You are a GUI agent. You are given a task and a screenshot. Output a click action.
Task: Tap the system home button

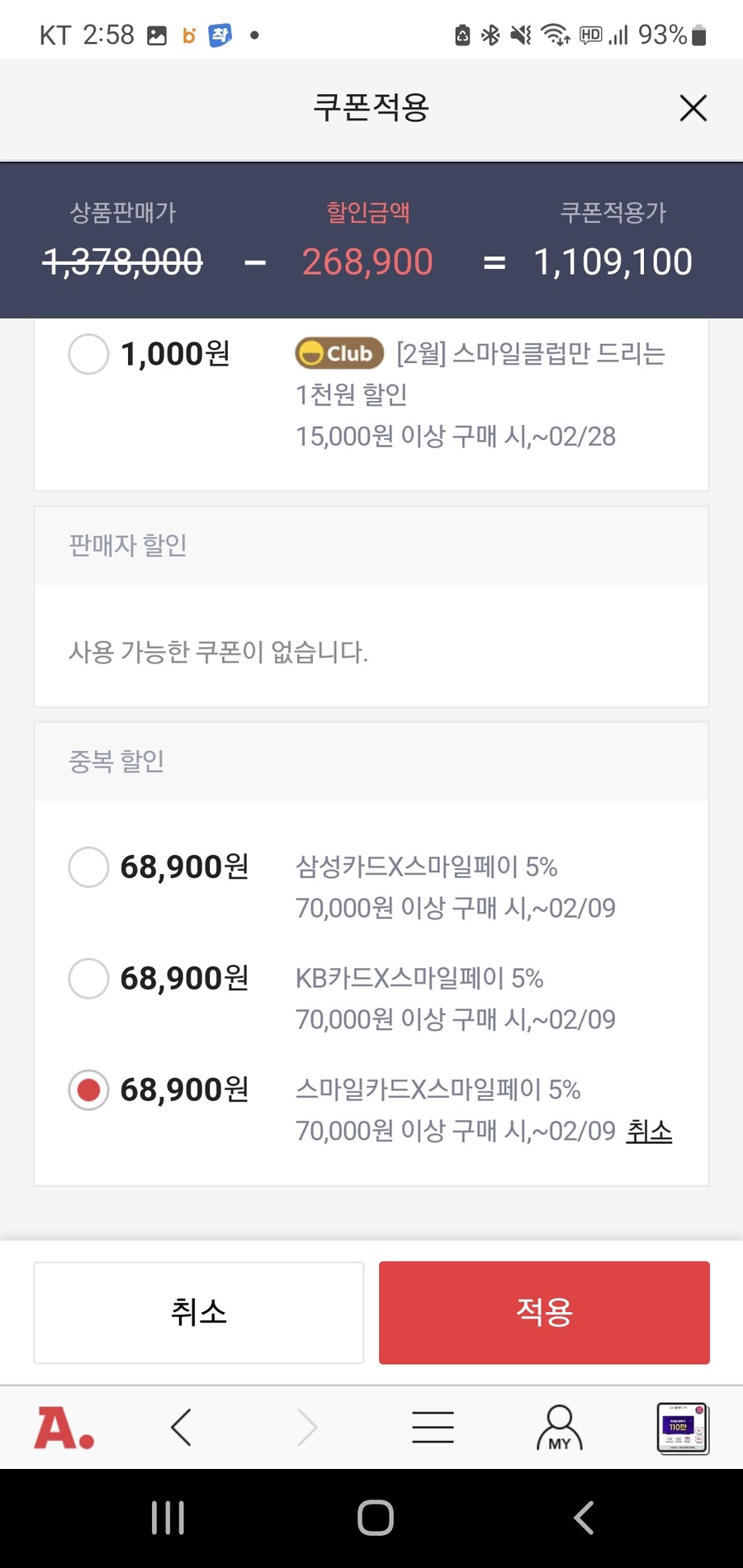tap(376, 1518)
